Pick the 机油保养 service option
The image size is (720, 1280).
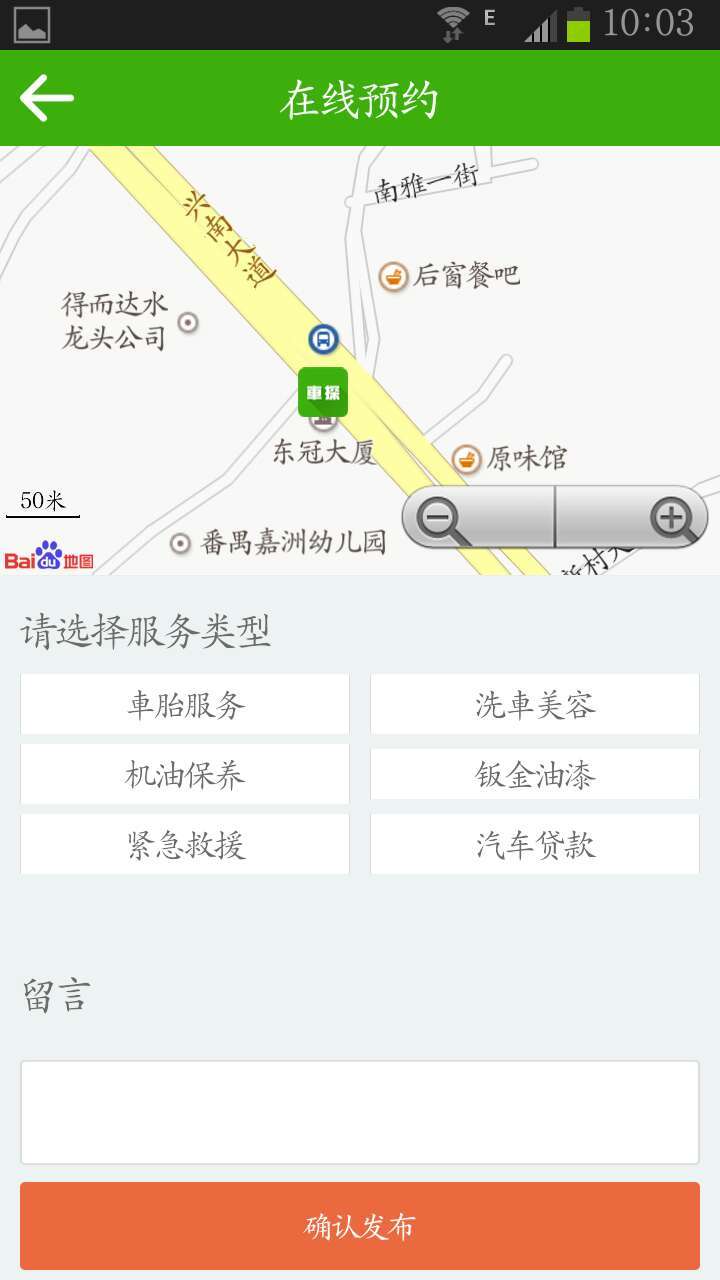[x=185, y=775]
